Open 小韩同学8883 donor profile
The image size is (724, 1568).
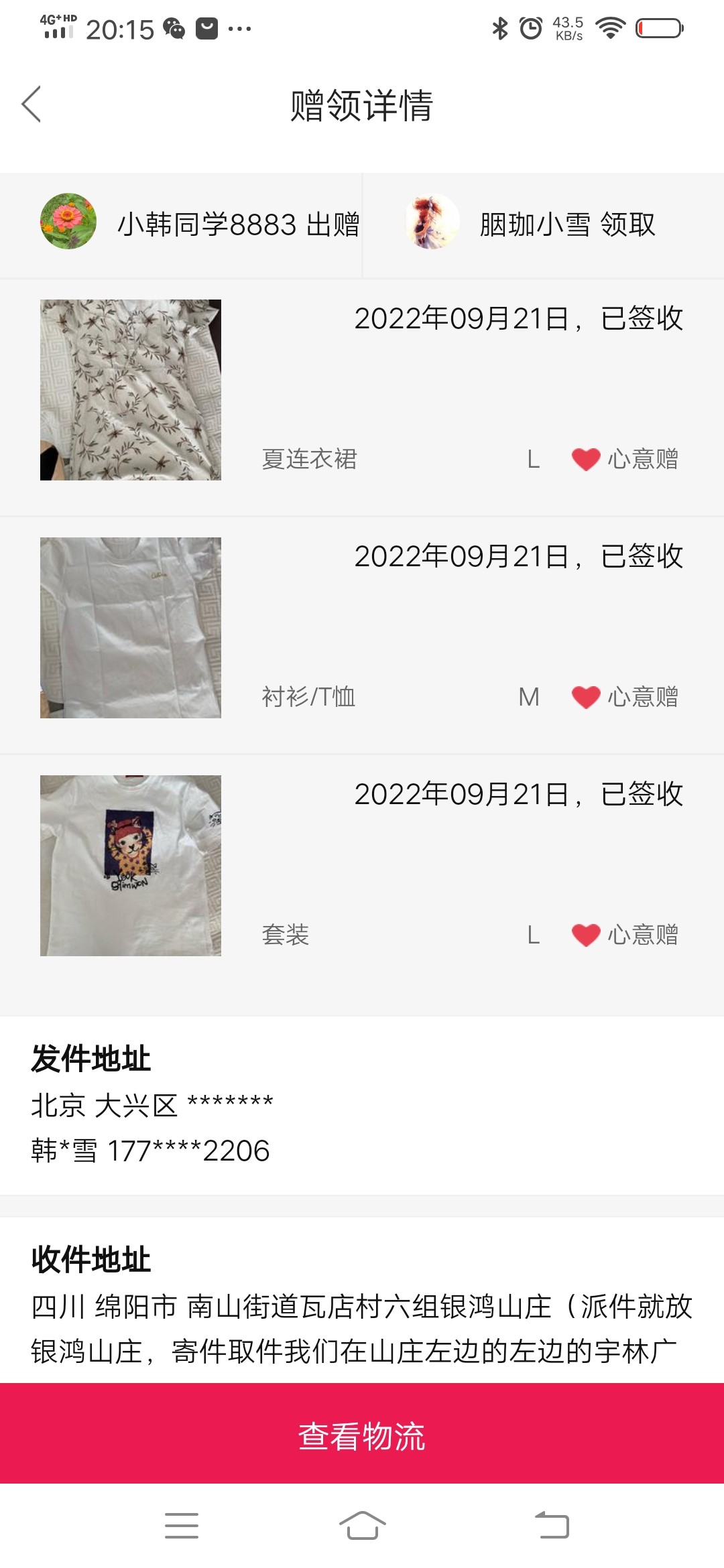coord(68,222)
